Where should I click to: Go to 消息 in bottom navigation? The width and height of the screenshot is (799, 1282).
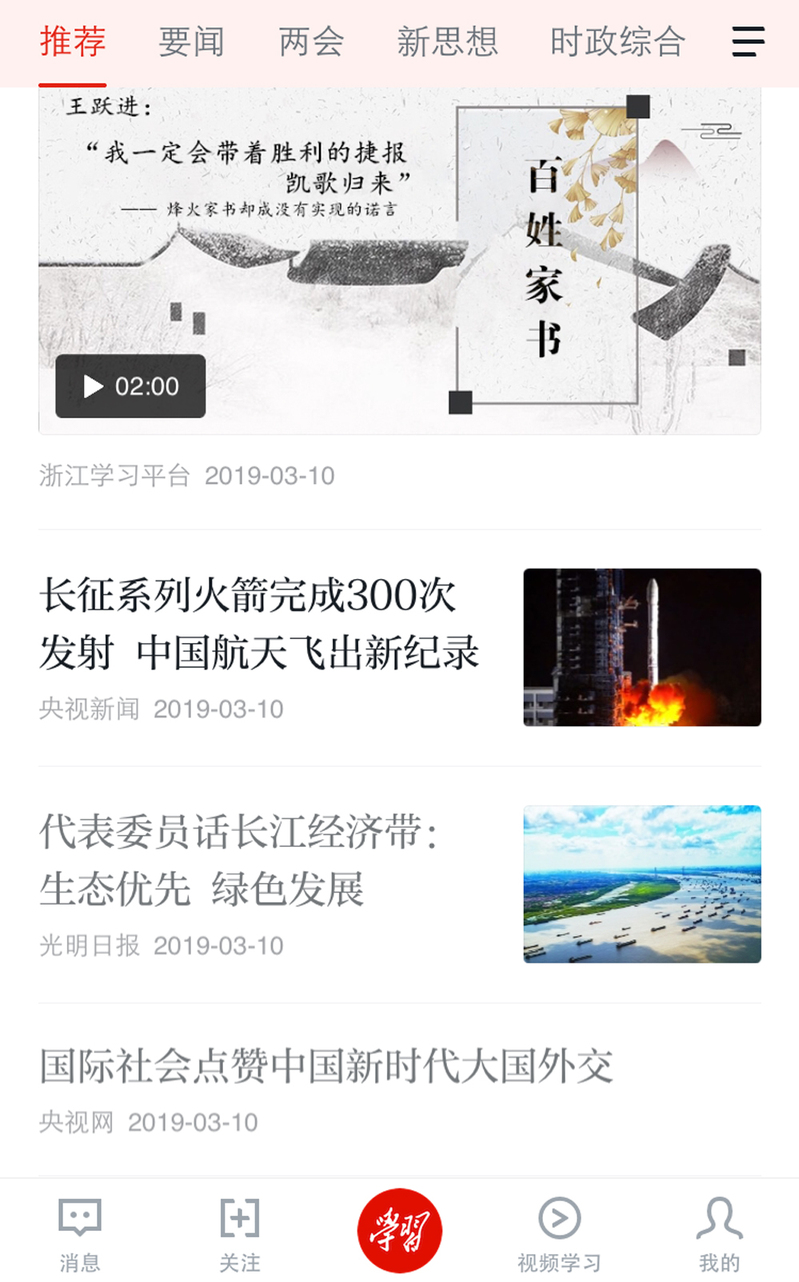point(80,1234)
